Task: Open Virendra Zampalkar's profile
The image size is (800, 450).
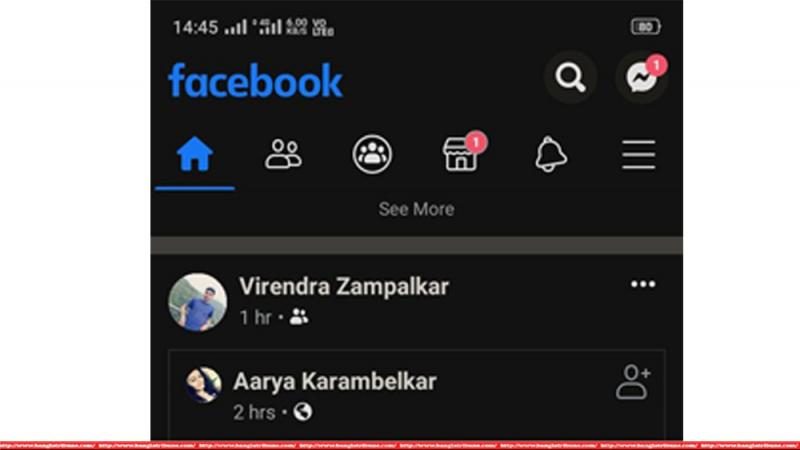Action: point(343,287)
